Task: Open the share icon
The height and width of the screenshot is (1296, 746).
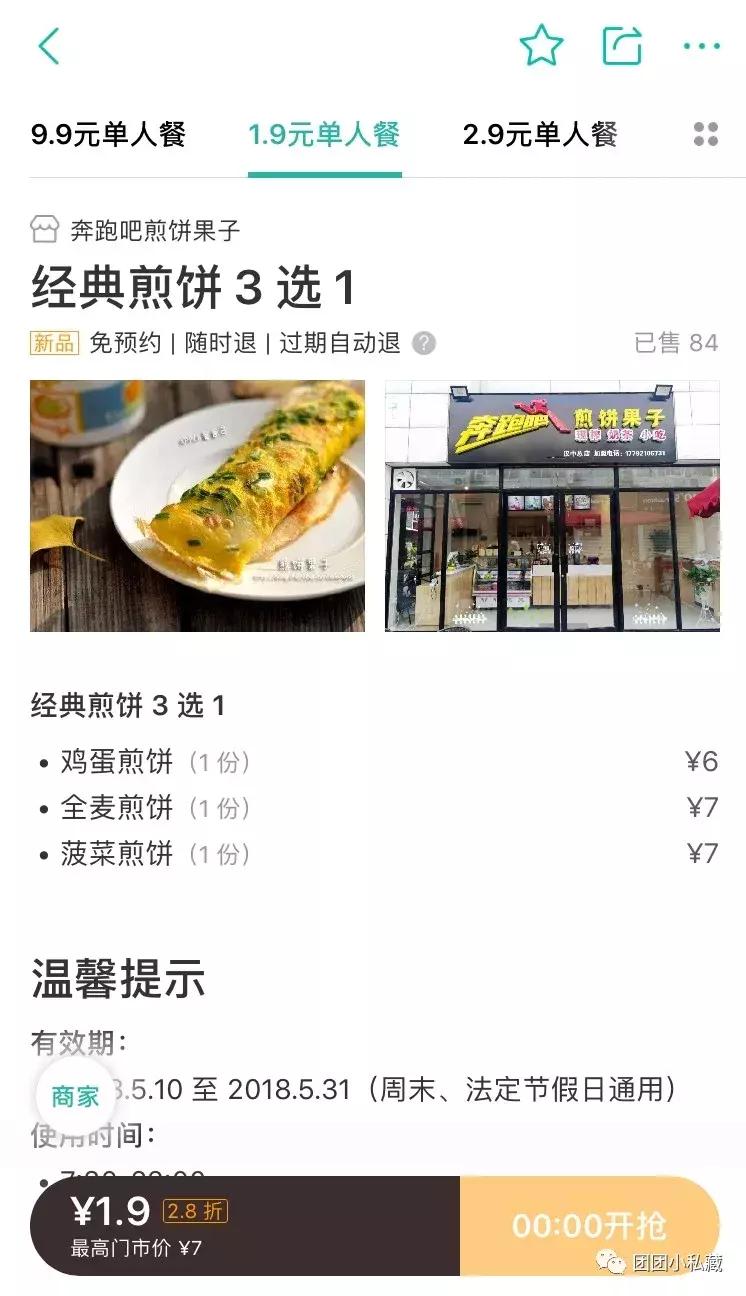Action: 623,44
